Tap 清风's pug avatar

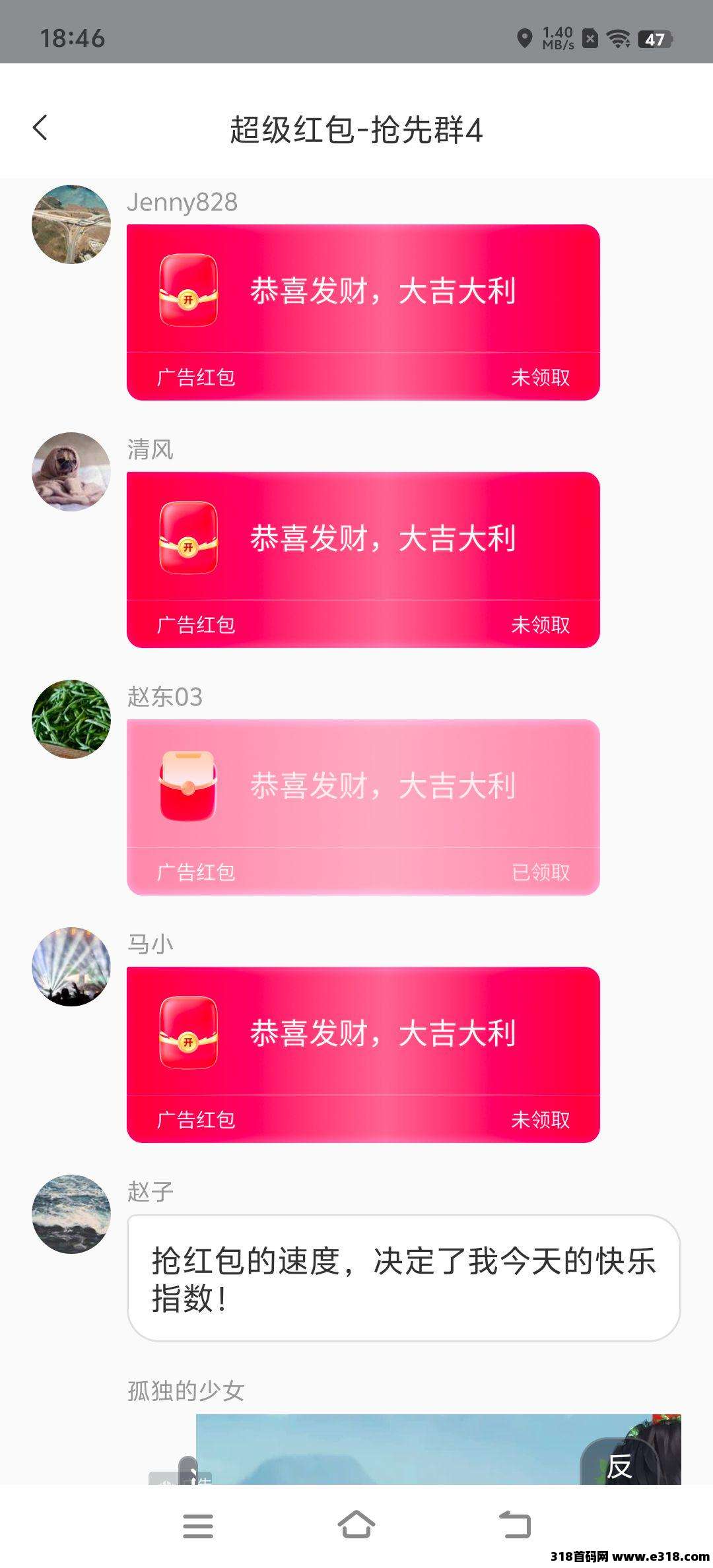(x=71, y=472)
